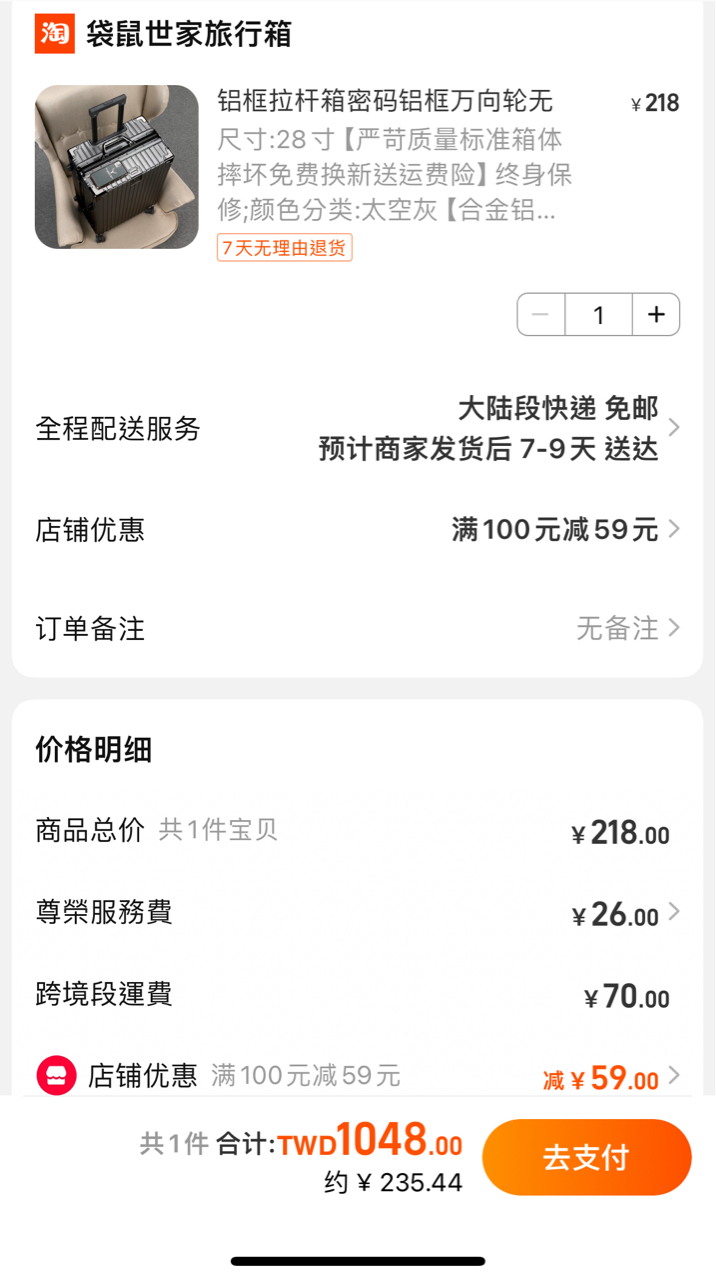Increase item quantity with the plus button
Image resolution: width=716 pixels, height=1280 pixels.
click(656, 315)
